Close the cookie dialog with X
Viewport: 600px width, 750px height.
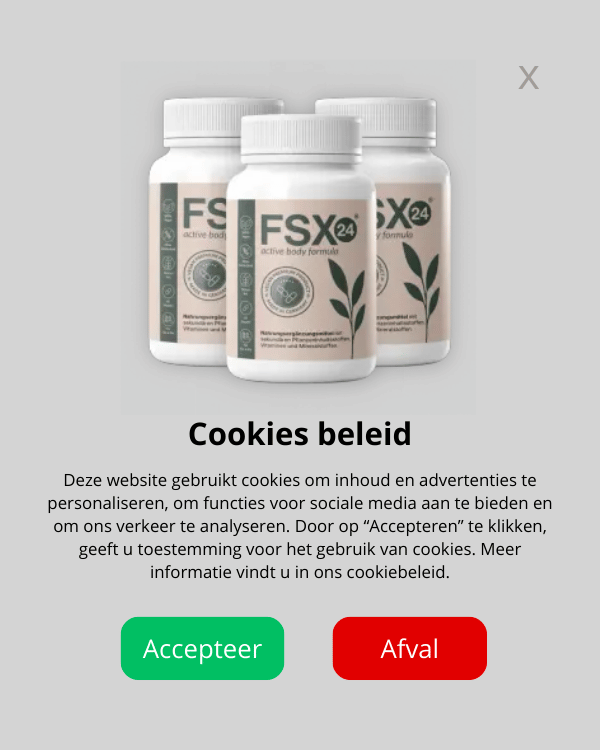click(528, 78)
